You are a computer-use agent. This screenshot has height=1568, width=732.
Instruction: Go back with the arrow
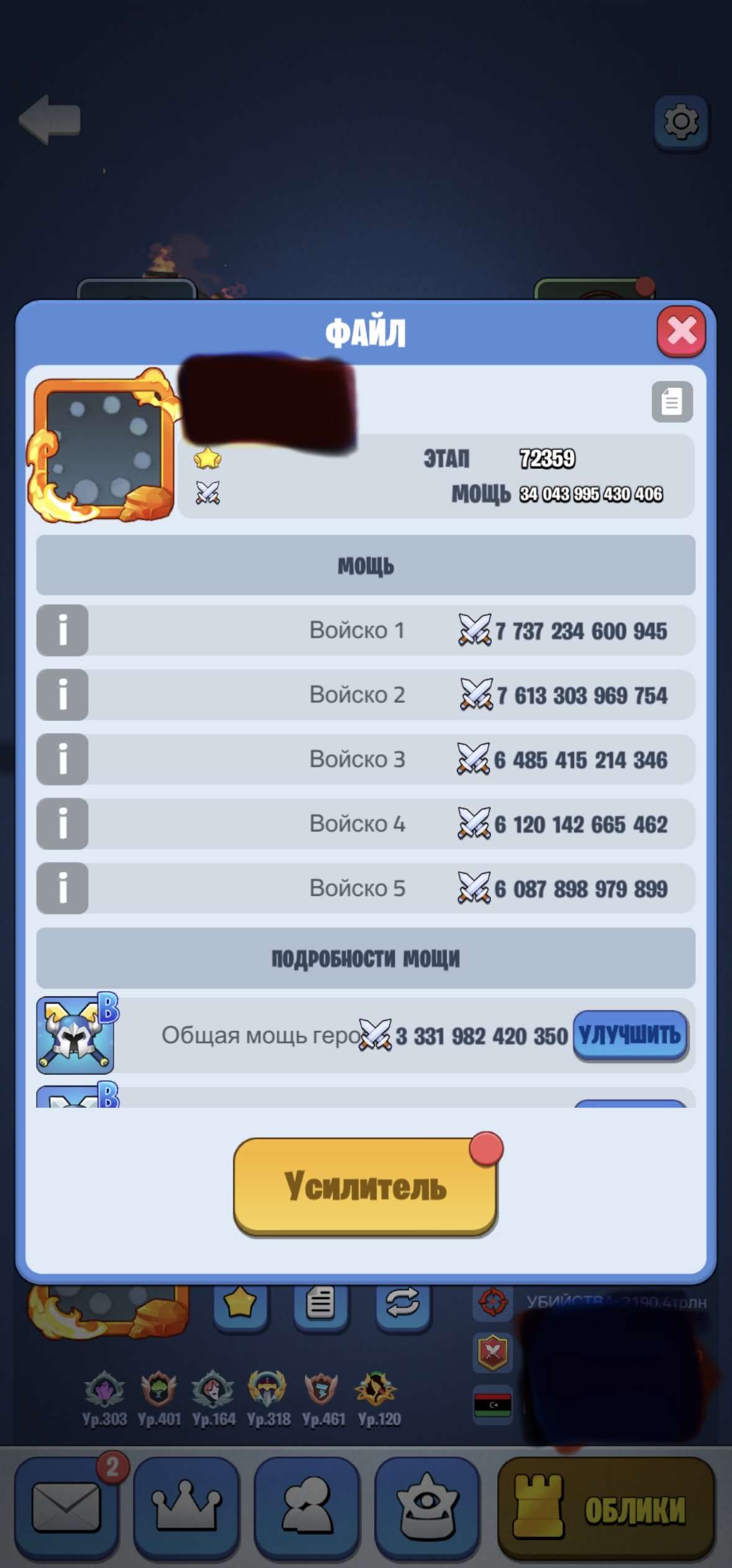pos(50,119)
